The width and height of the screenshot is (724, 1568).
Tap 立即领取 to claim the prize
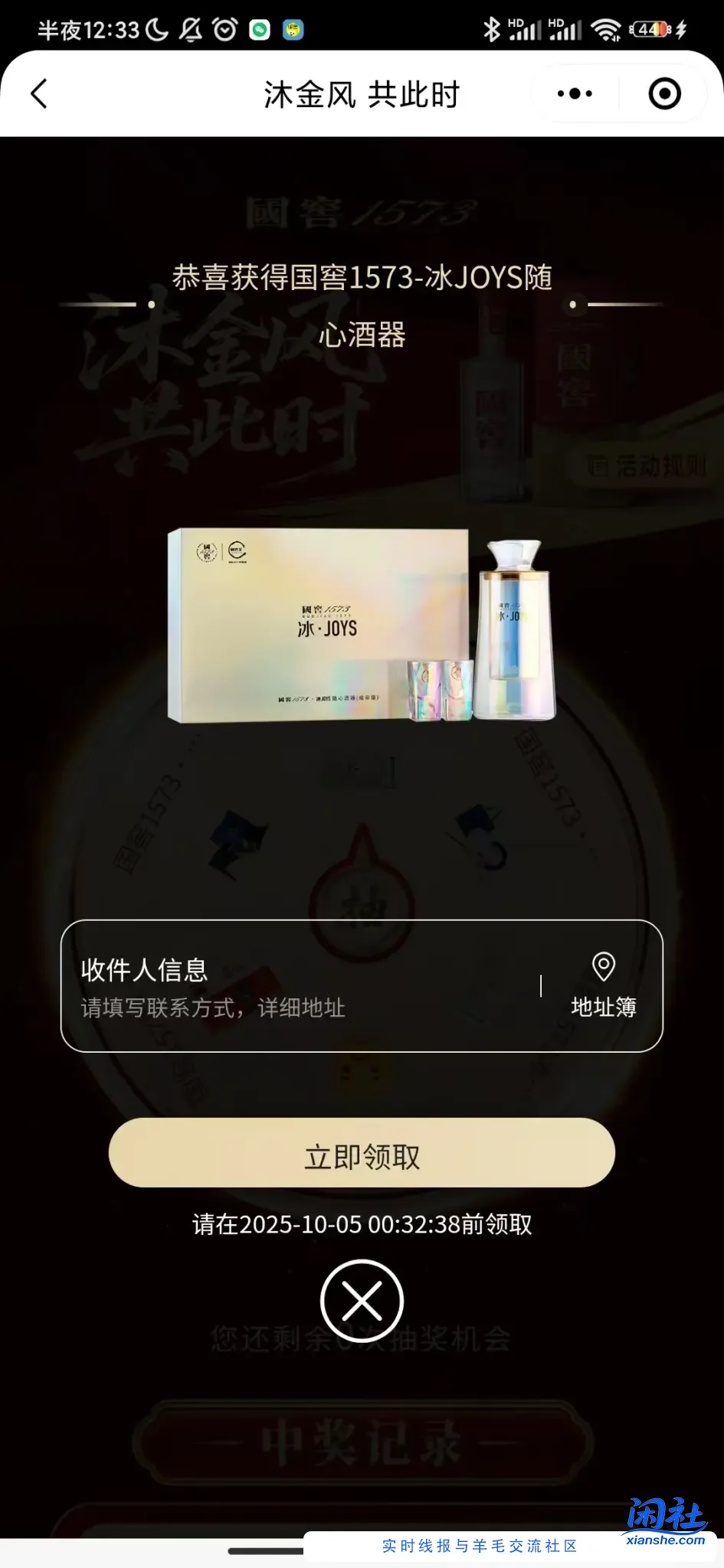[362, 1153]
